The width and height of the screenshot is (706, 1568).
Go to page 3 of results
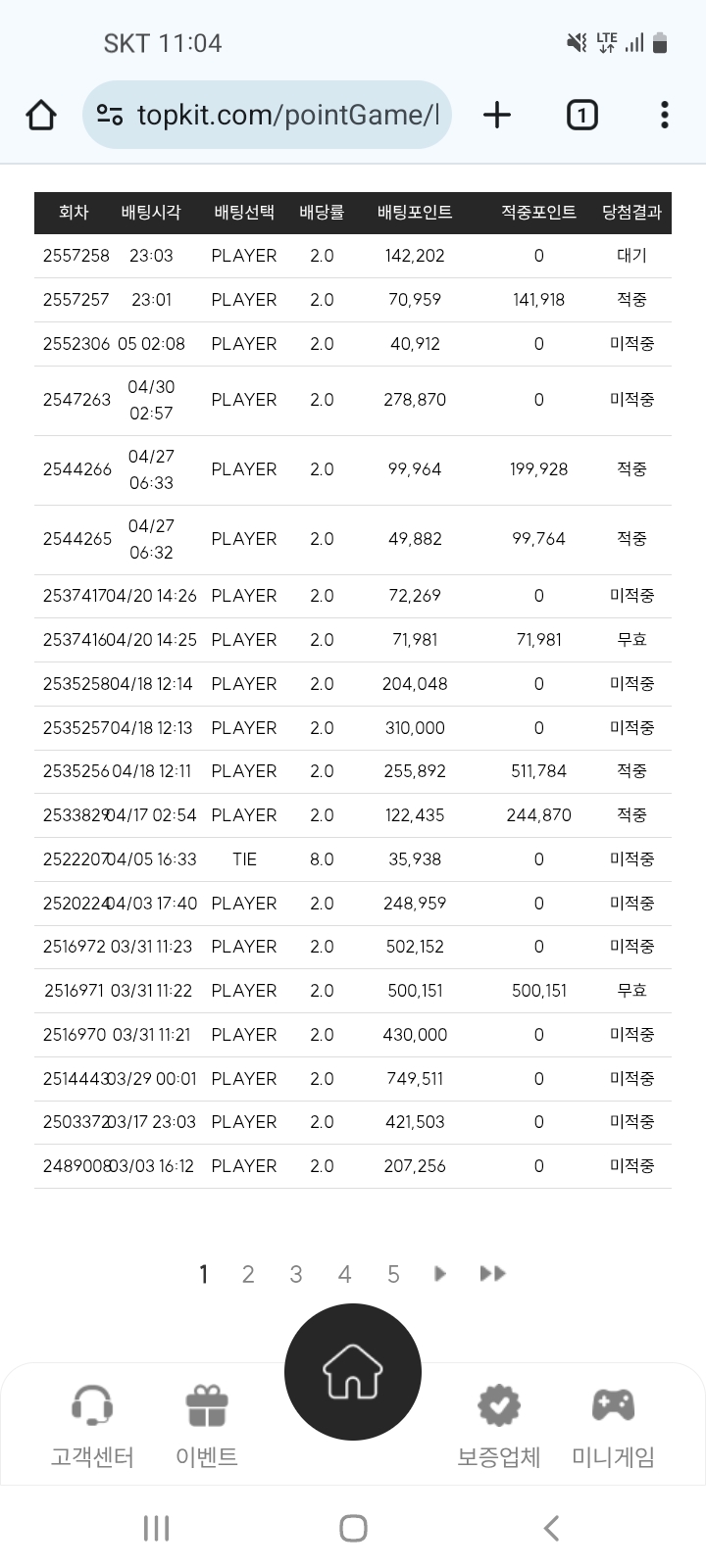click(x=296, y=1274)
